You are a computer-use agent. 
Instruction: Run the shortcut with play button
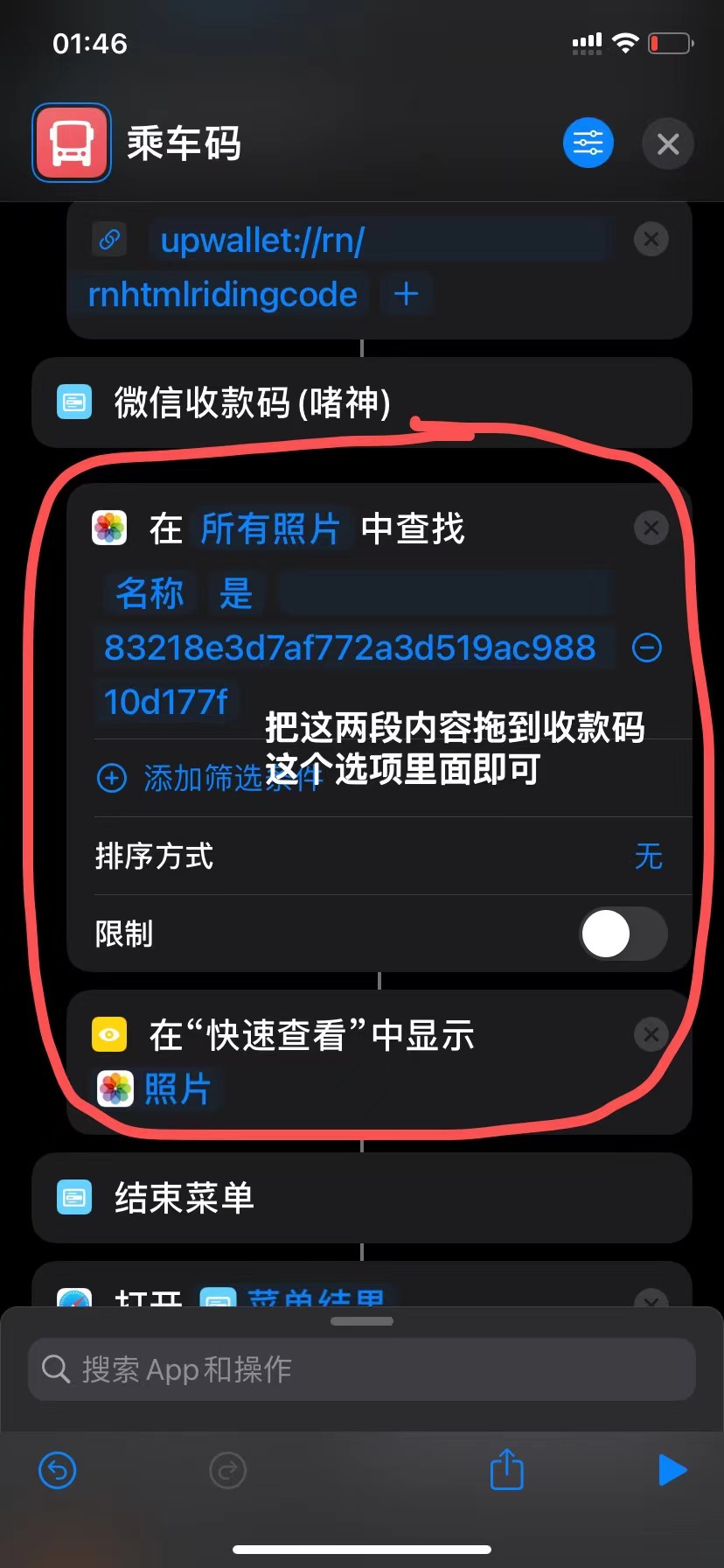(672, 1470)
